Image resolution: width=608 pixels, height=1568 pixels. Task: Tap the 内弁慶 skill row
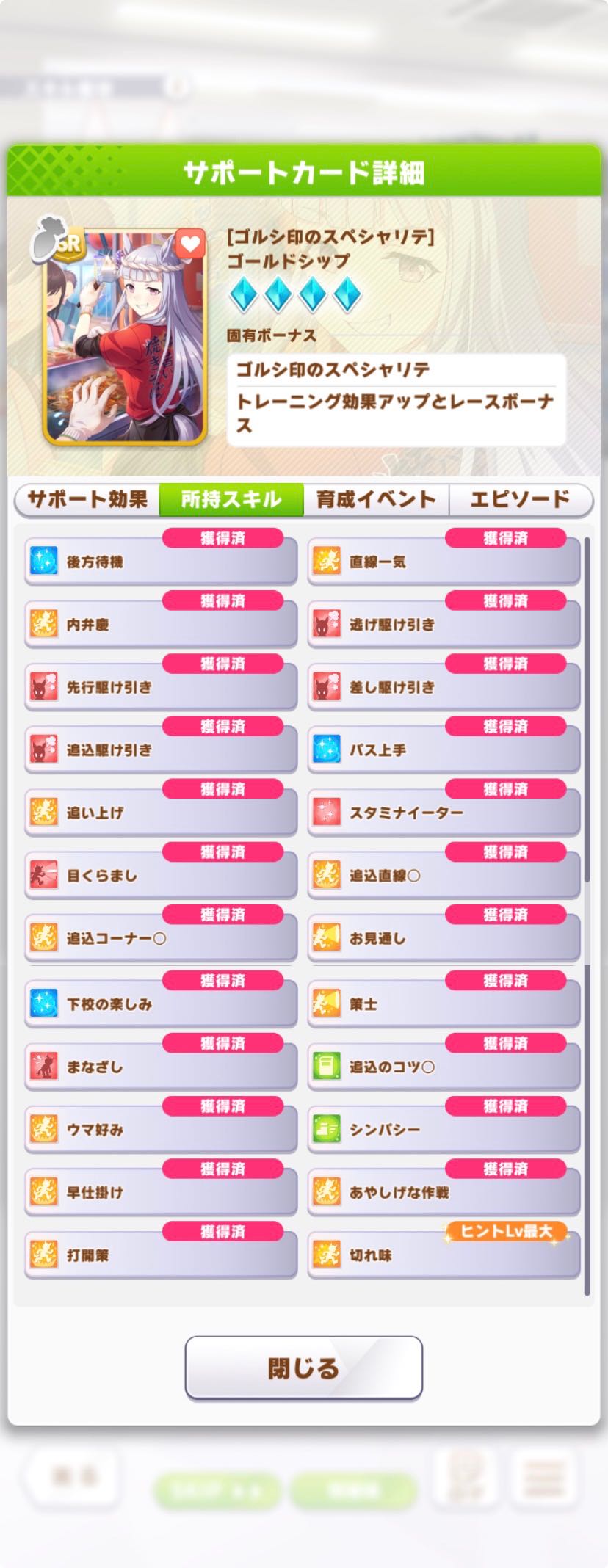(x=160, y=625)
